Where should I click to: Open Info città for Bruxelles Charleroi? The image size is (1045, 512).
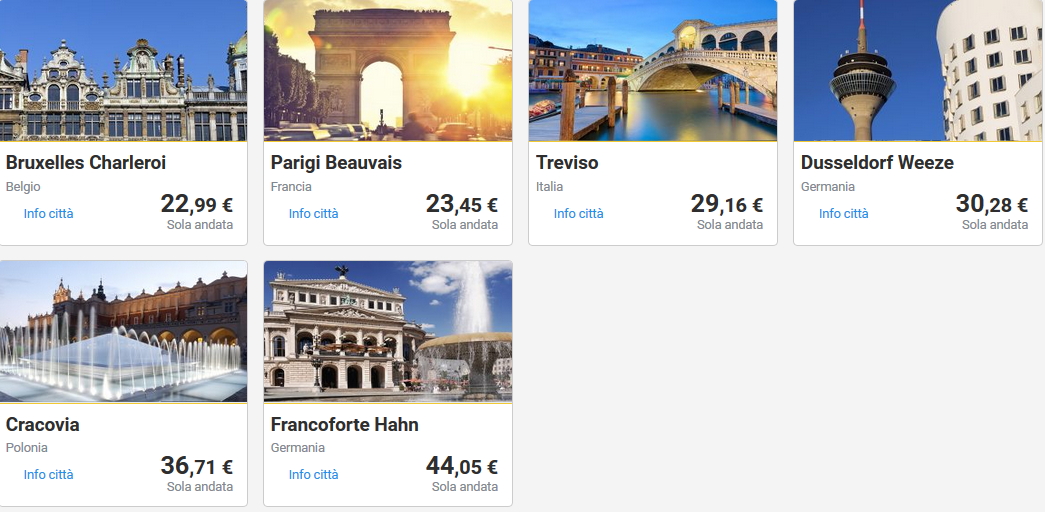coord(49,213)
